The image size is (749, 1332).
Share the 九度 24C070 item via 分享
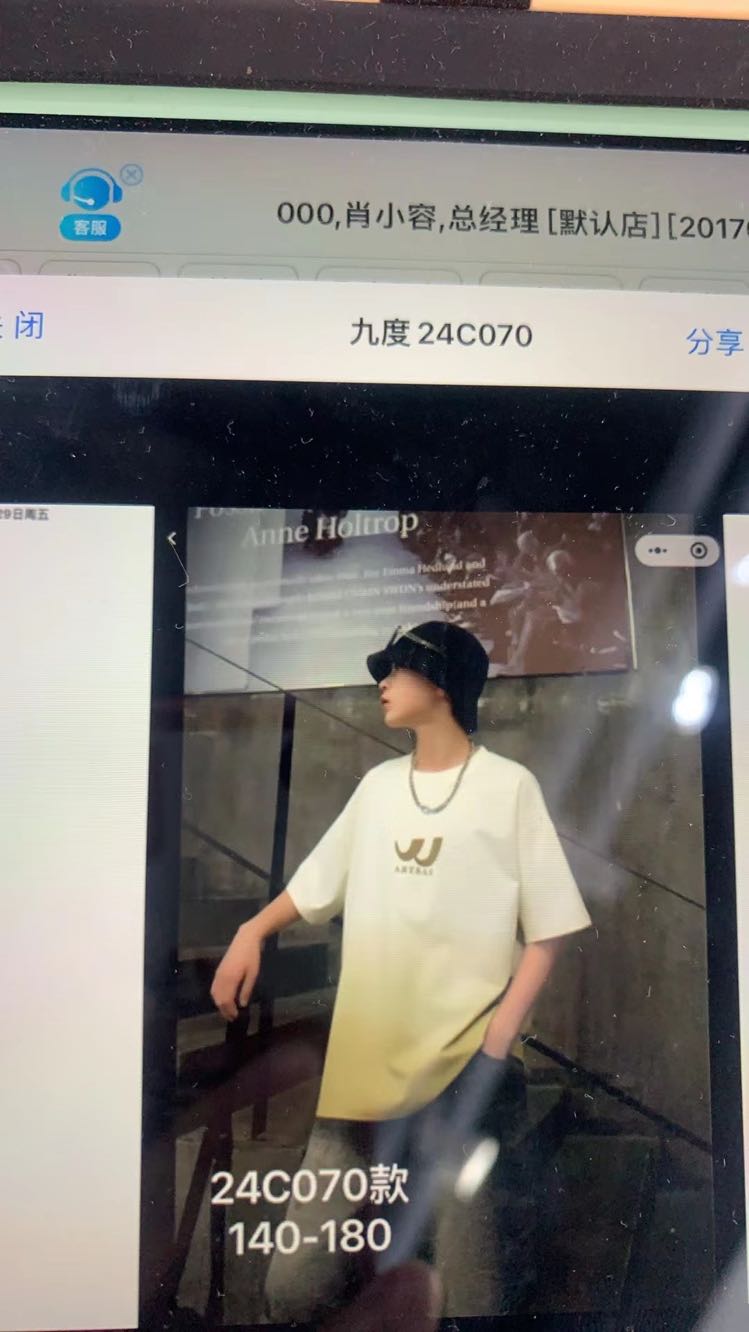(x=714, y=341)
